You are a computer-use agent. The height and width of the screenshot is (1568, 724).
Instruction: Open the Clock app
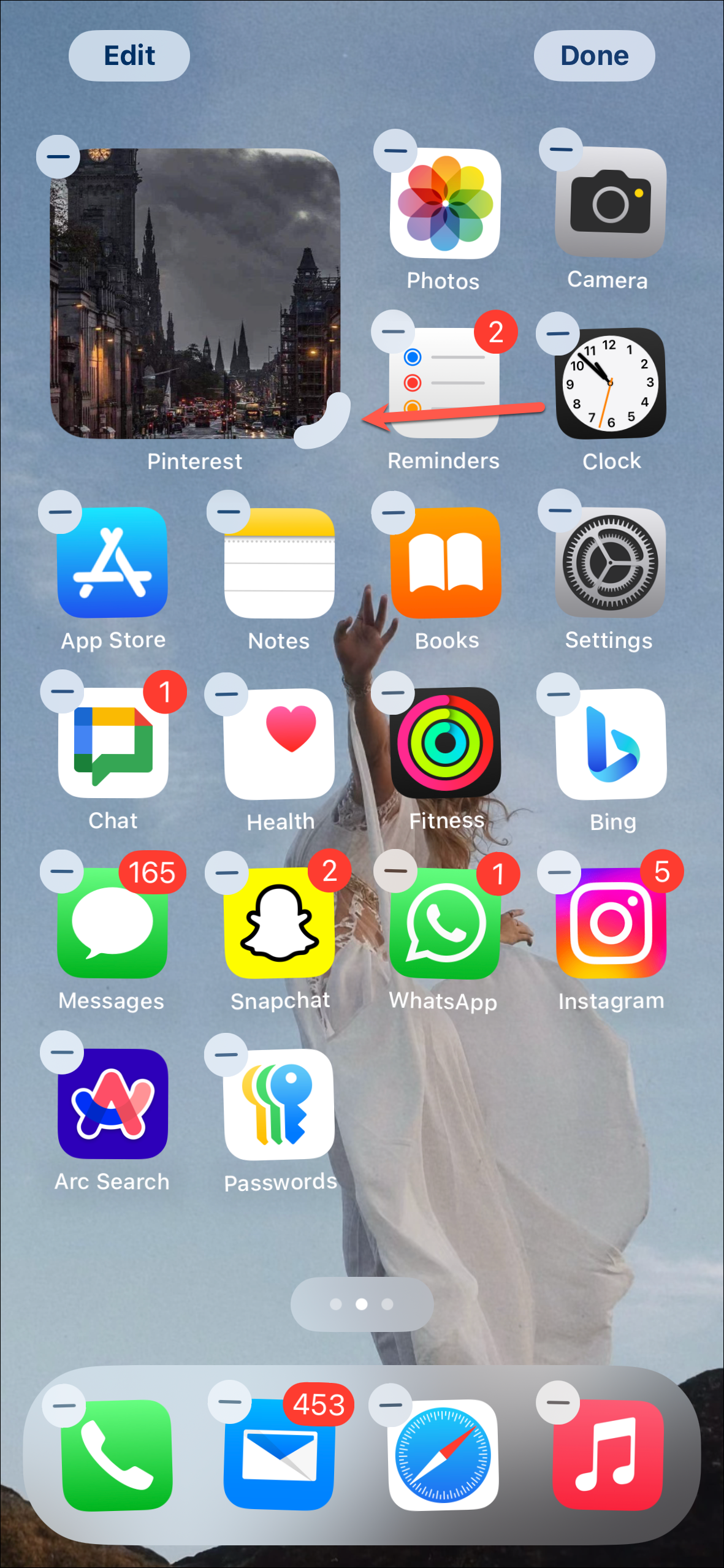pyautogui.click(x=610, y=383)
